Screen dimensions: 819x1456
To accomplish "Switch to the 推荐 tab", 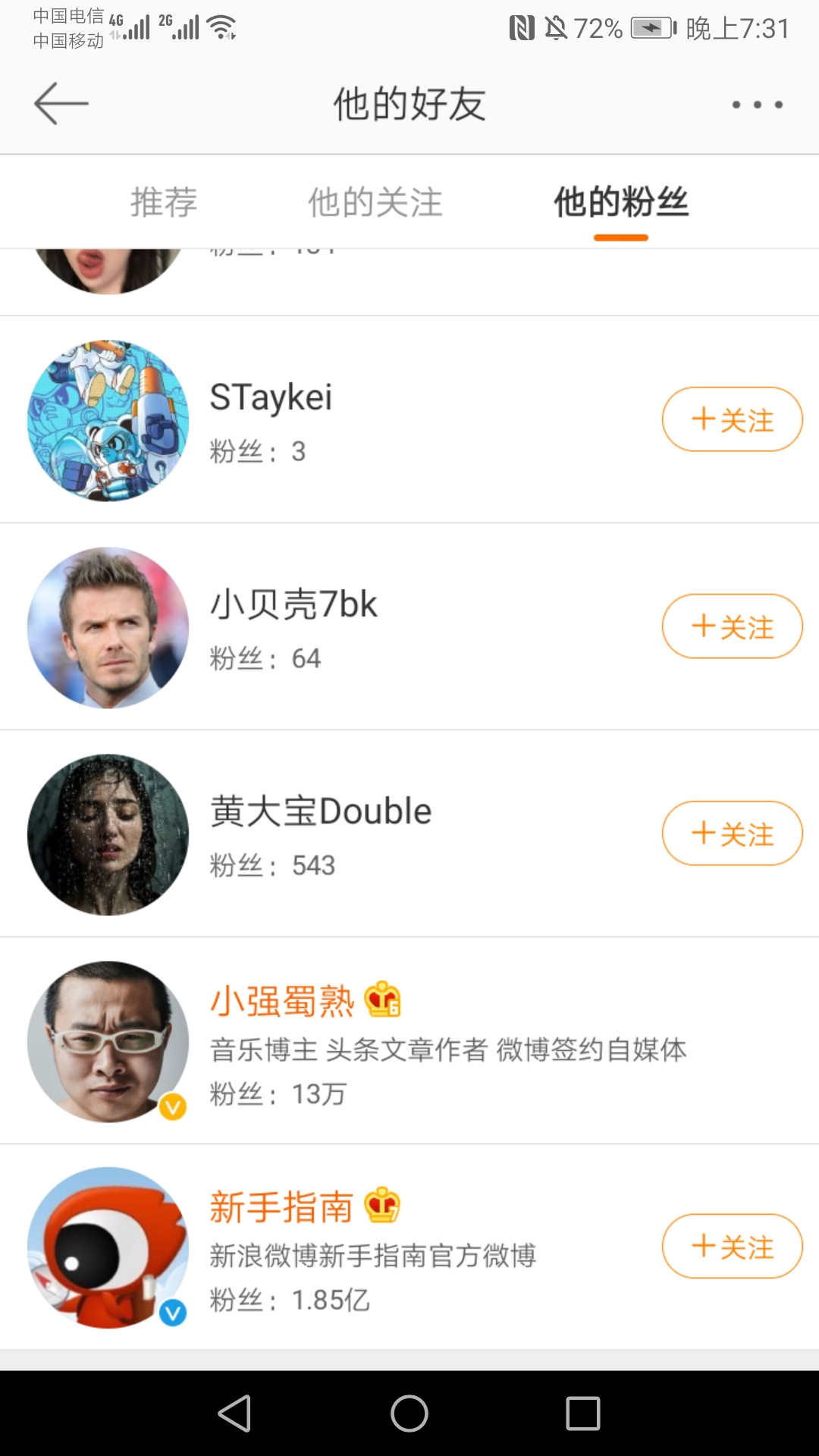I will [x=164, y=202].
